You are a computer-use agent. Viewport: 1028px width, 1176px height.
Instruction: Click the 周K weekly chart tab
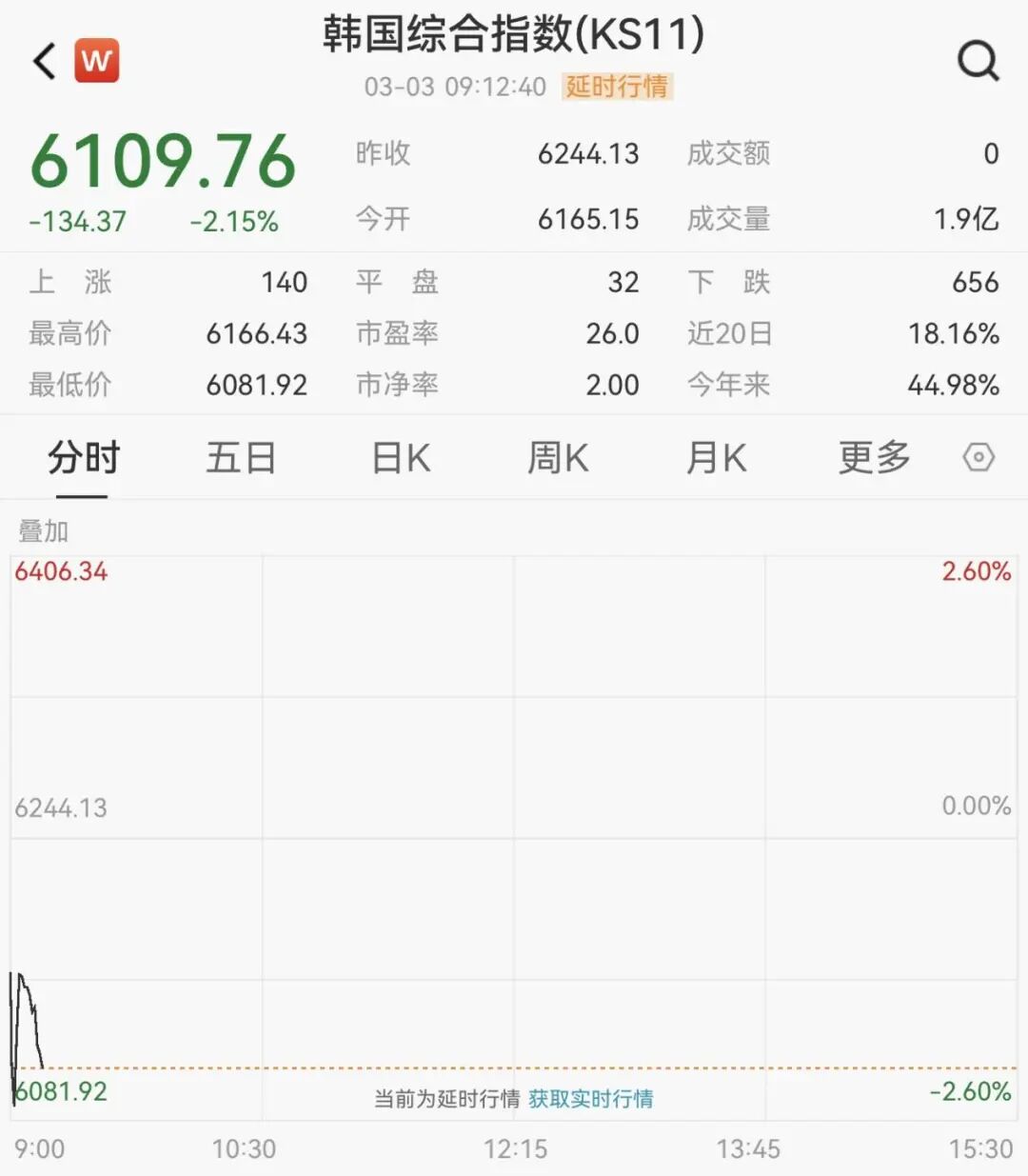558,458
